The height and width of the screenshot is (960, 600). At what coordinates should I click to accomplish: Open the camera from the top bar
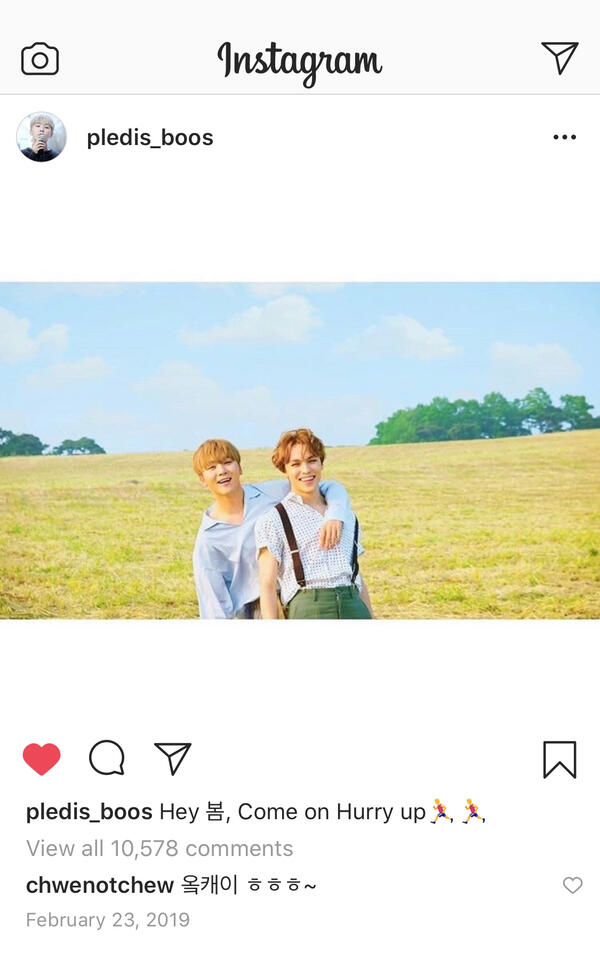click(40, 59)
